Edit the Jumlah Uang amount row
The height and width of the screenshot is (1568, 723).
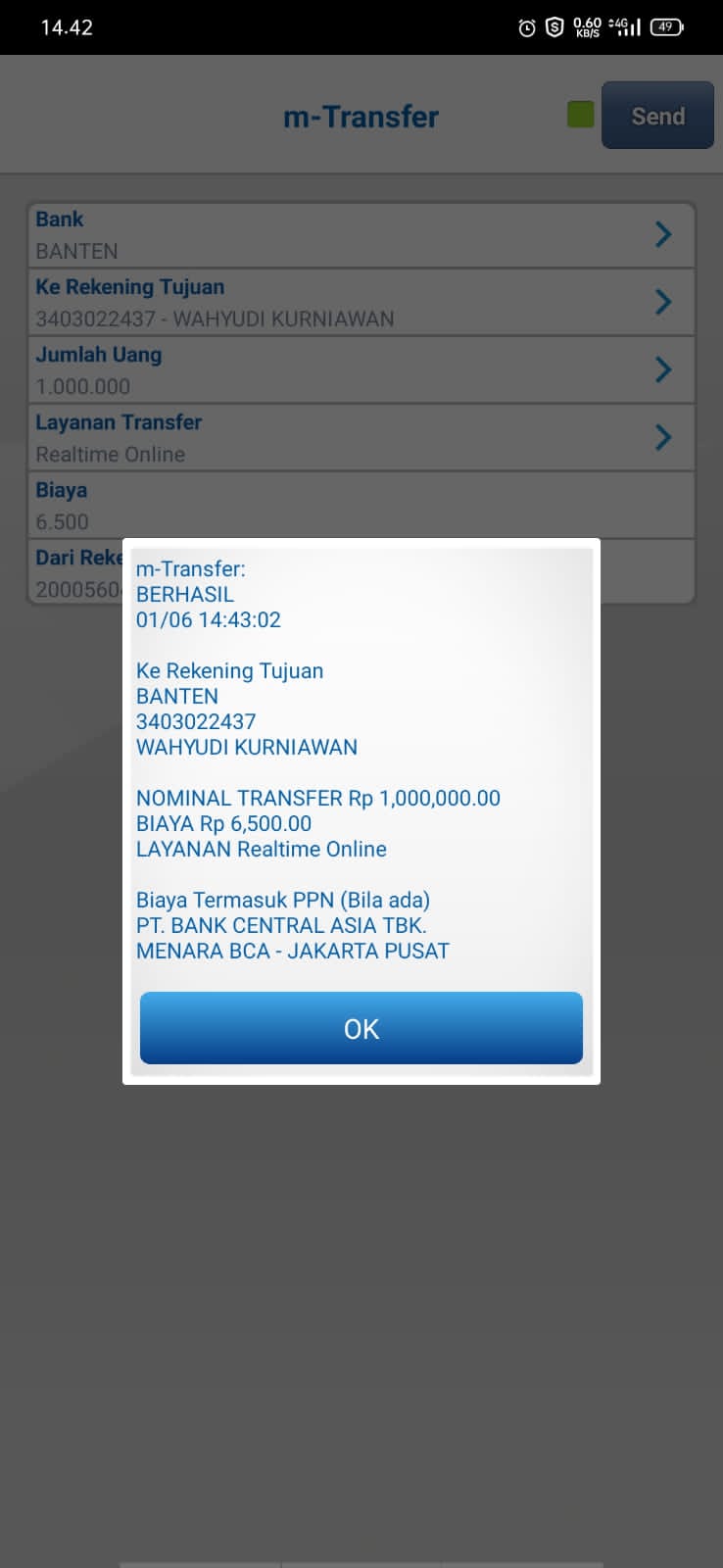[x=361, y=370]
